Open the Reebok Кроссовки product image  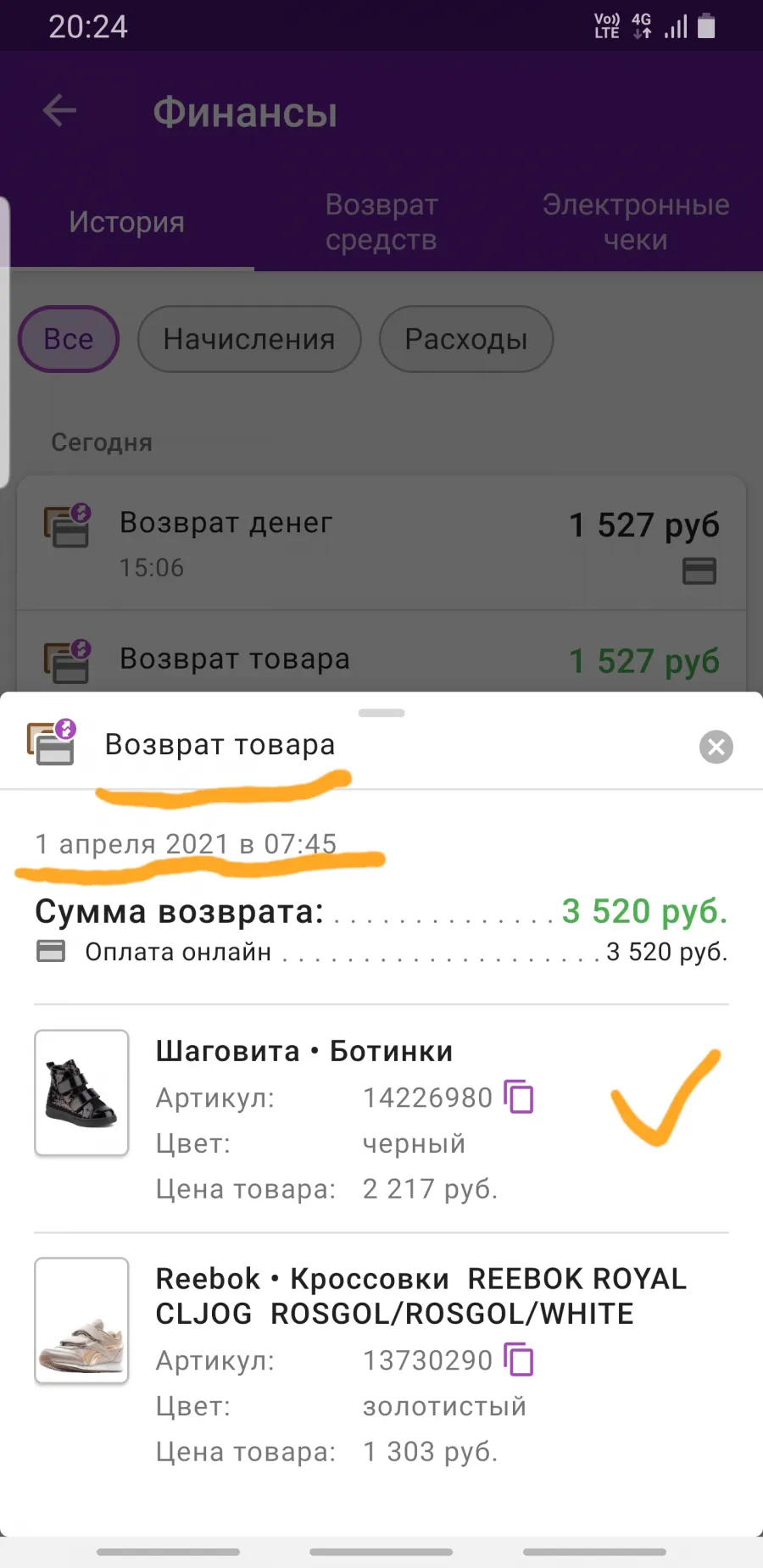(x=81, y=1321)
